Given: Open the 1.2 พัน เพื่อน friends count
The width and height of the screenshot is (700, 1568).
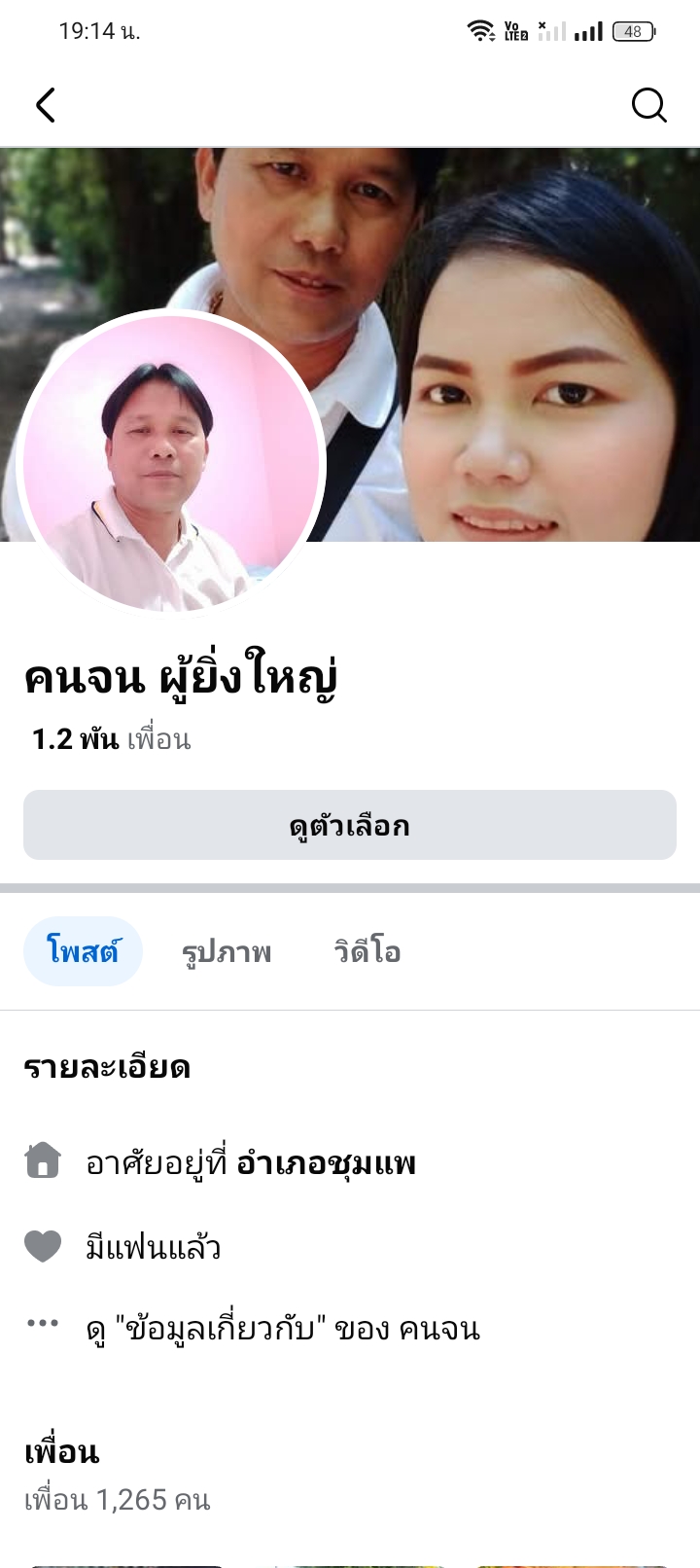Looking at the screenshot, I should [x=111, y=739].
